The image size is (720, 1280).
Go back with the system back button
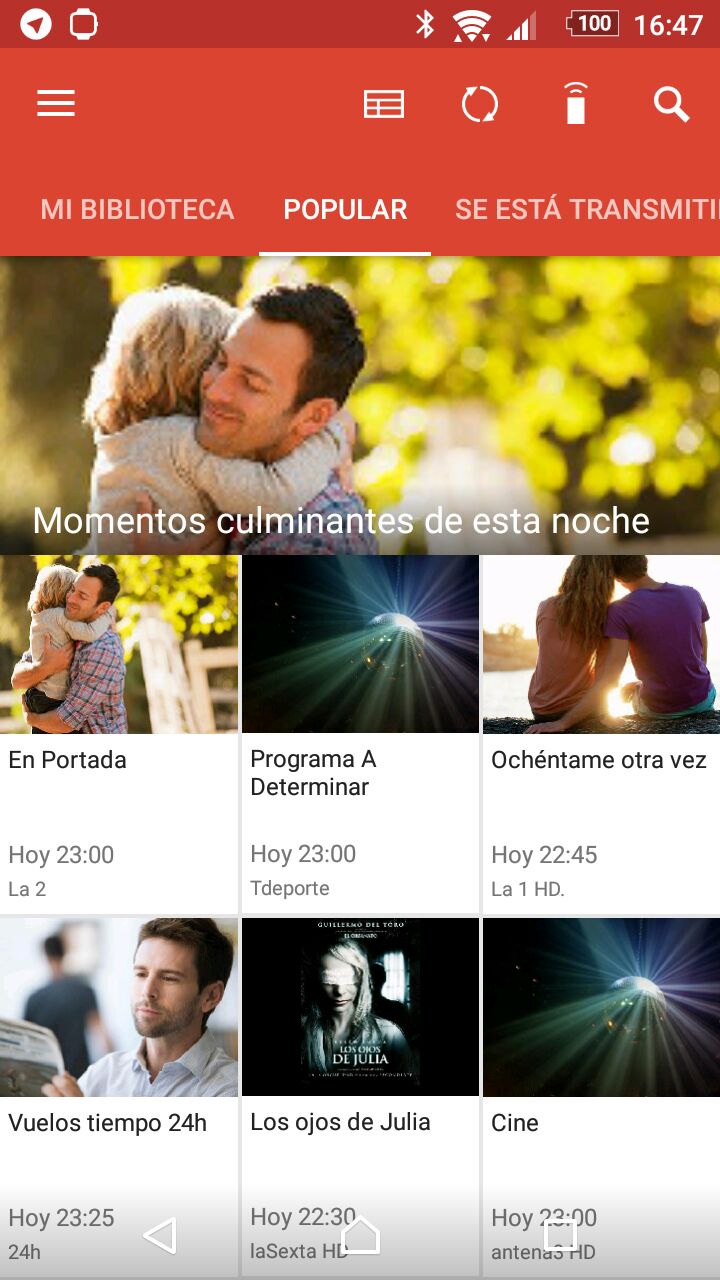[x=160, y=1236]
